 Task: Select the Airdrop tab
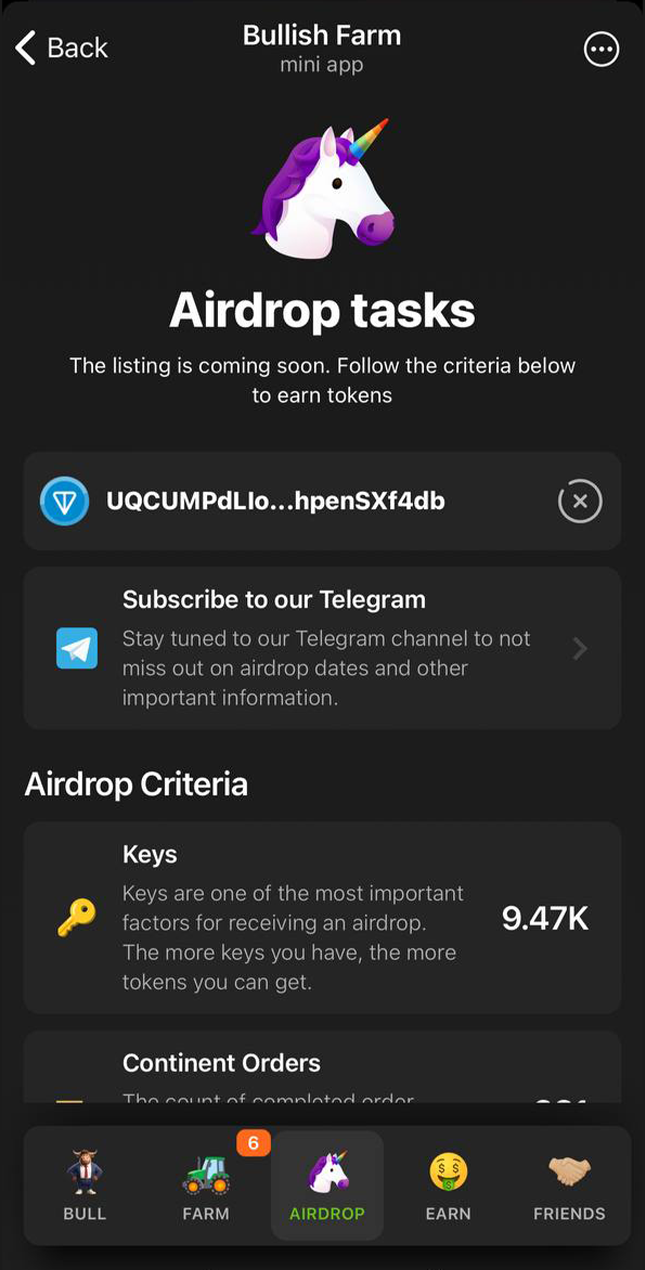pos(327,1186)
